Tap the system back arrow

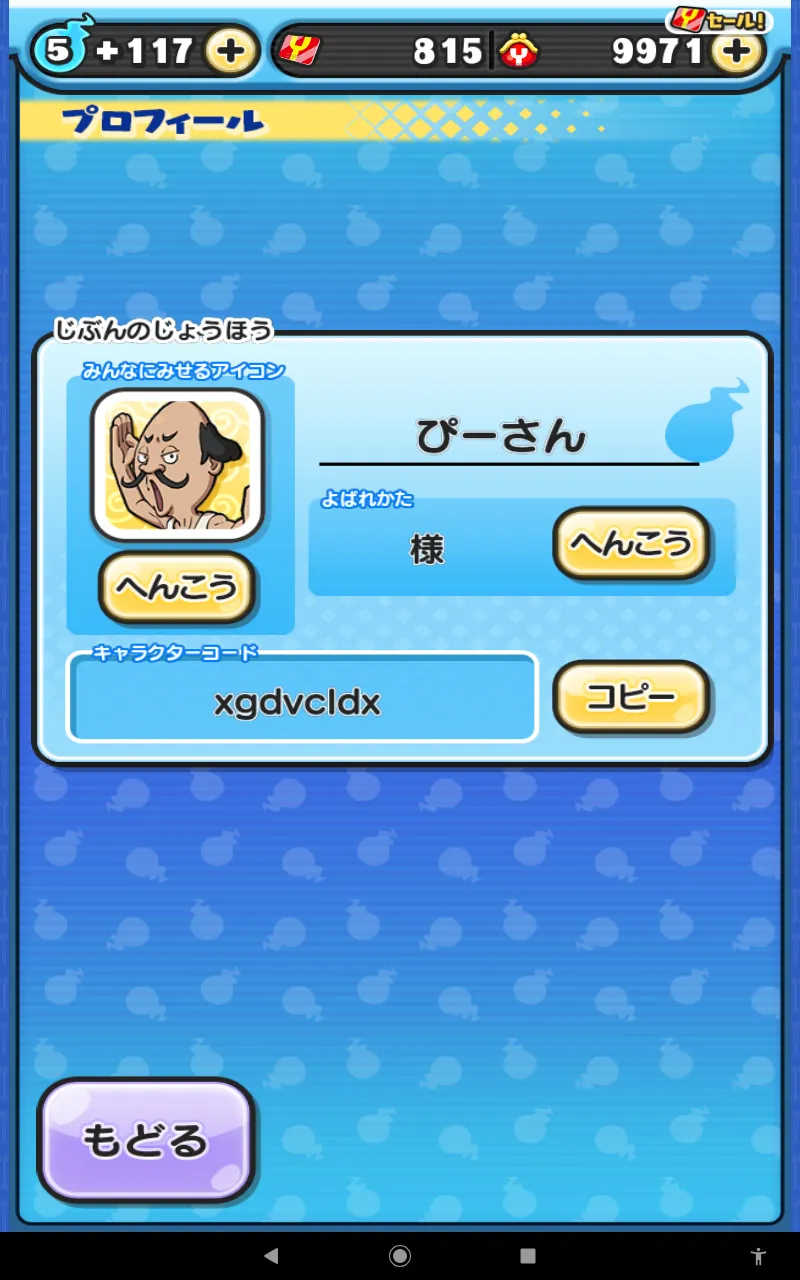[271, 1255]
